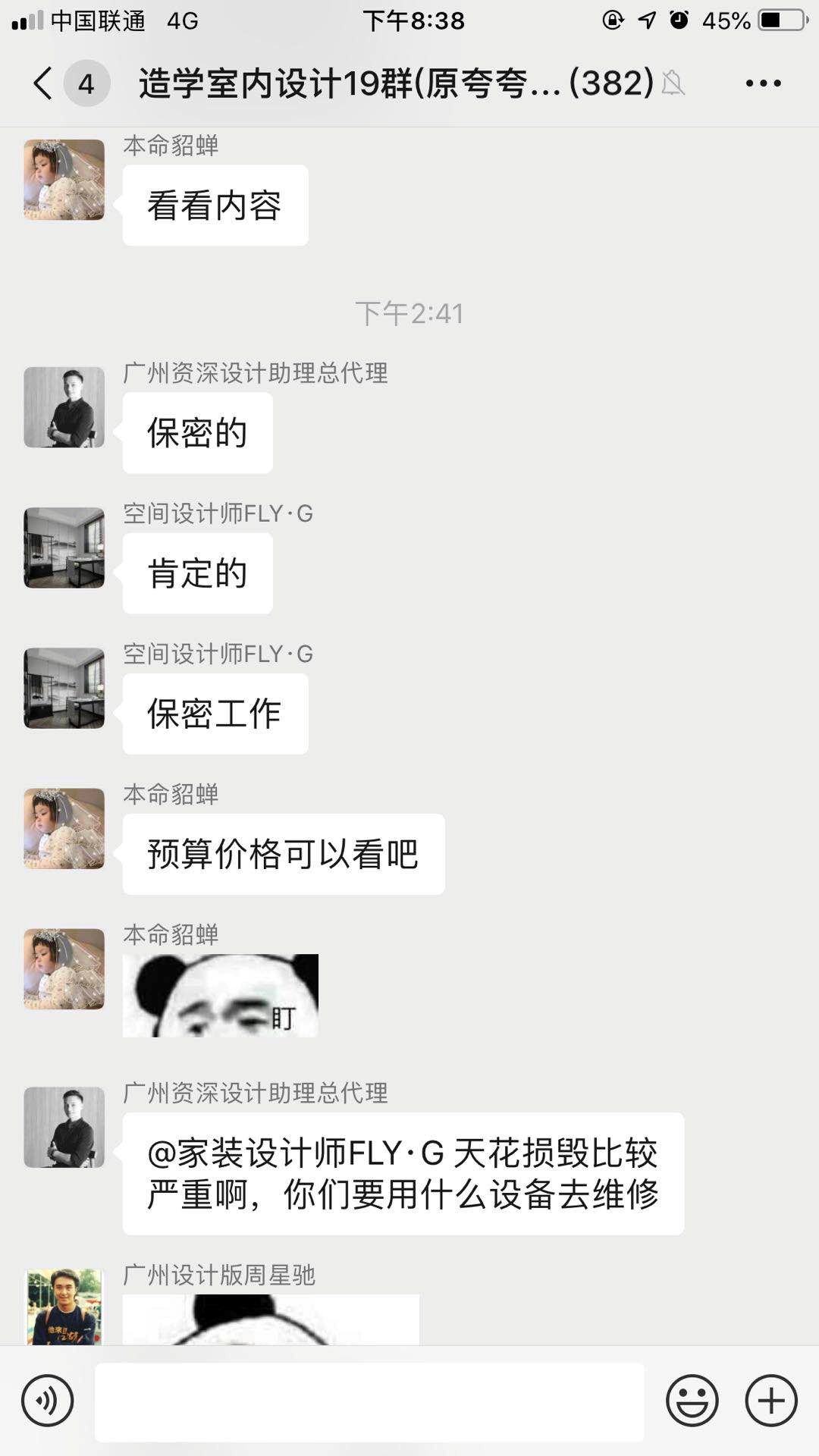
Task: Open 空间设计师FLY·G's avatar beside 保密工作
Action: (x=64, y=688)
